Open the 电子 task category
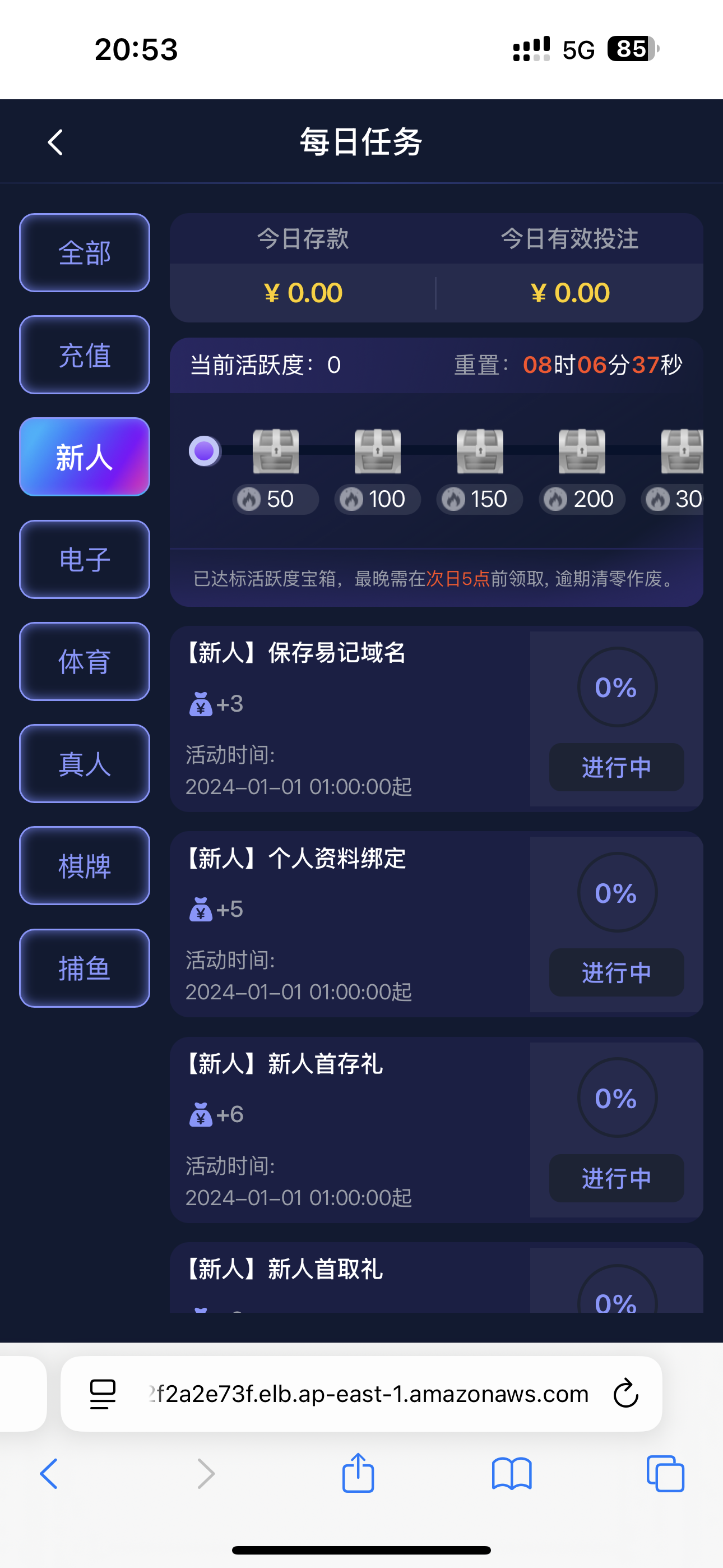723x1568 pixels. point(84,559)
